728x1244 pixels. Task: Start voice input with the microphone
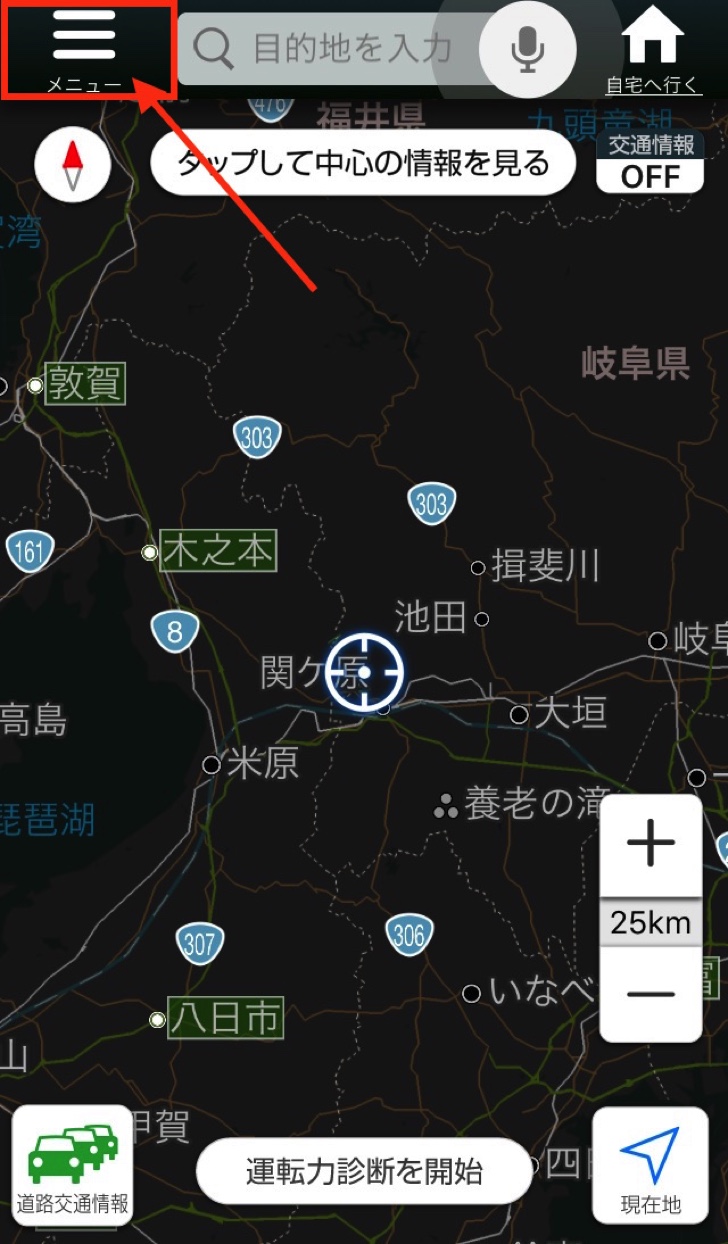click(x=527, y=48)
